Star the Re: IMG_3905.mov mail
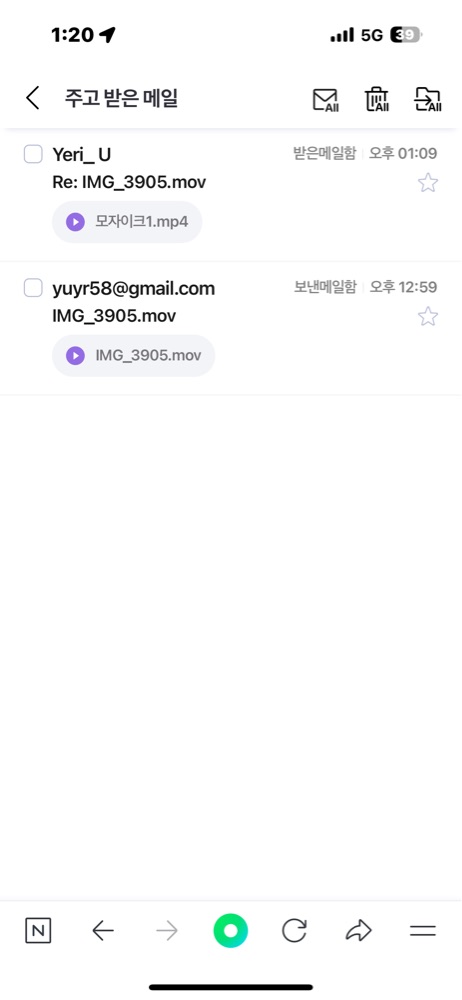The image size is (462, 1000). click(x=428, y=183)
